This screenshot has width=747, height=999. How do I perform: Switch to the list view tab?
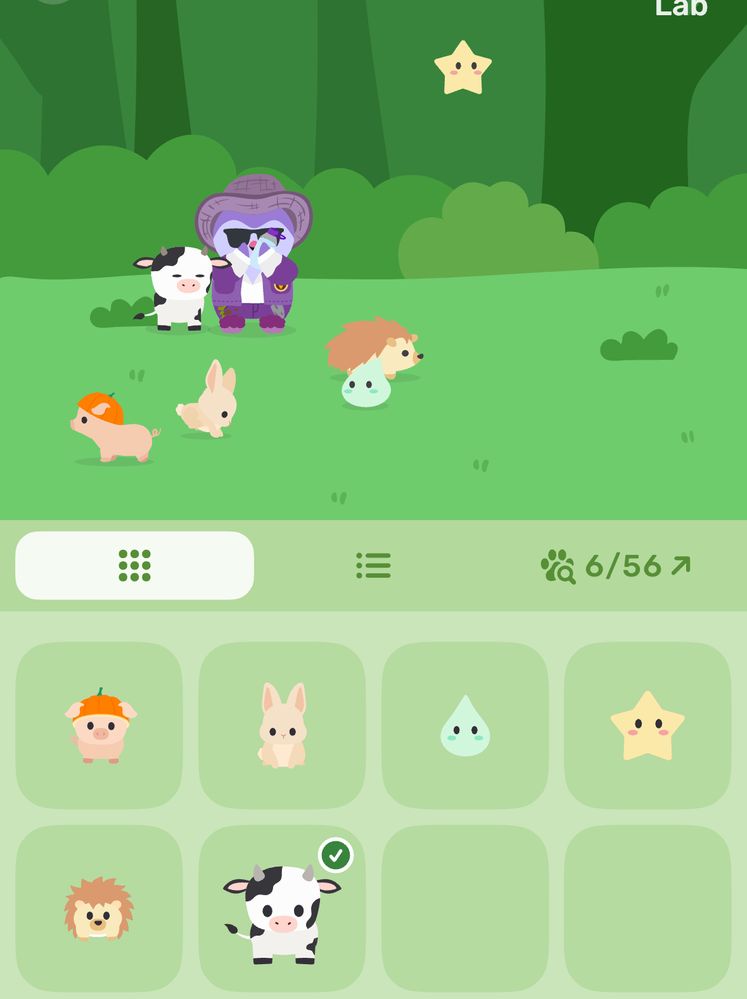[373, 565]
